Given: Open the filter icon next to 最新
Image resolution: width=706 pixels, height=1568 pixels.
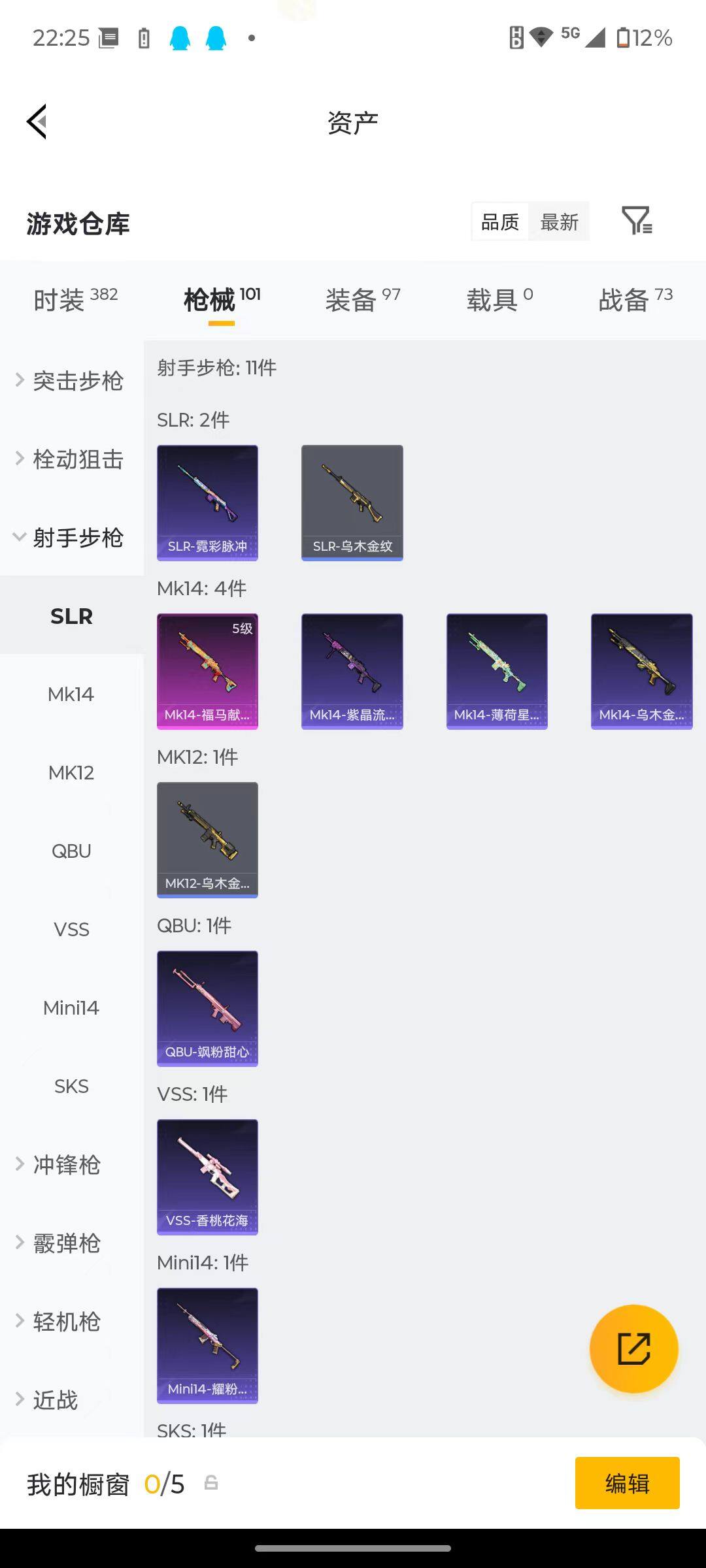Looking at the screenshot, I should pos(637,221).
